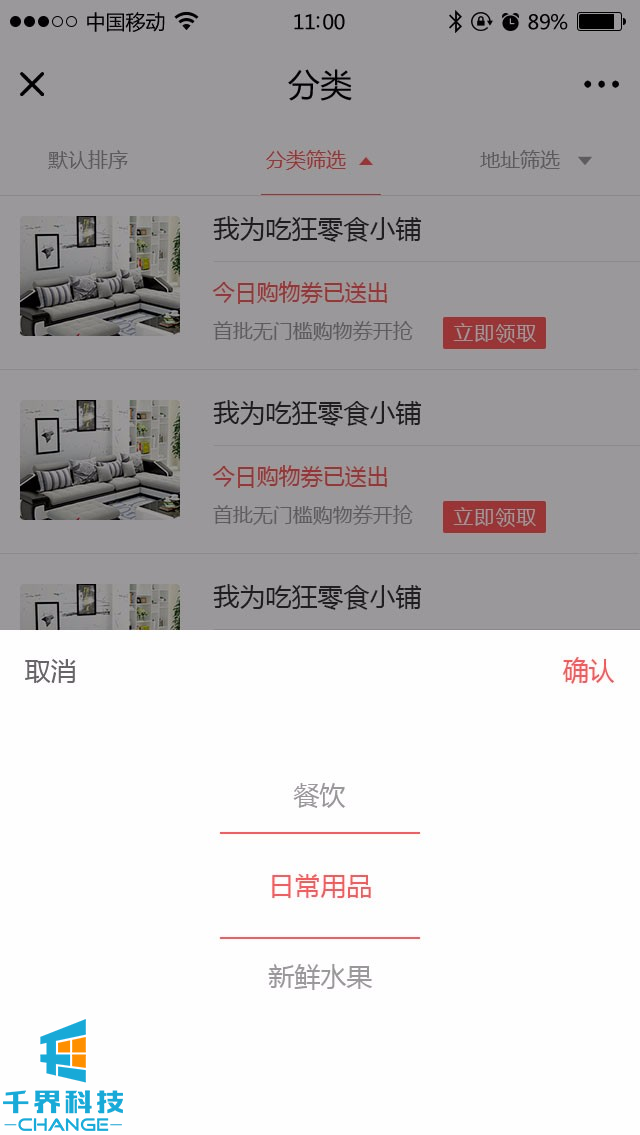Screen dimensions: 640x1135
Task: Expand the 地址筛选 filter dropdown
Action: pos(535,160)
